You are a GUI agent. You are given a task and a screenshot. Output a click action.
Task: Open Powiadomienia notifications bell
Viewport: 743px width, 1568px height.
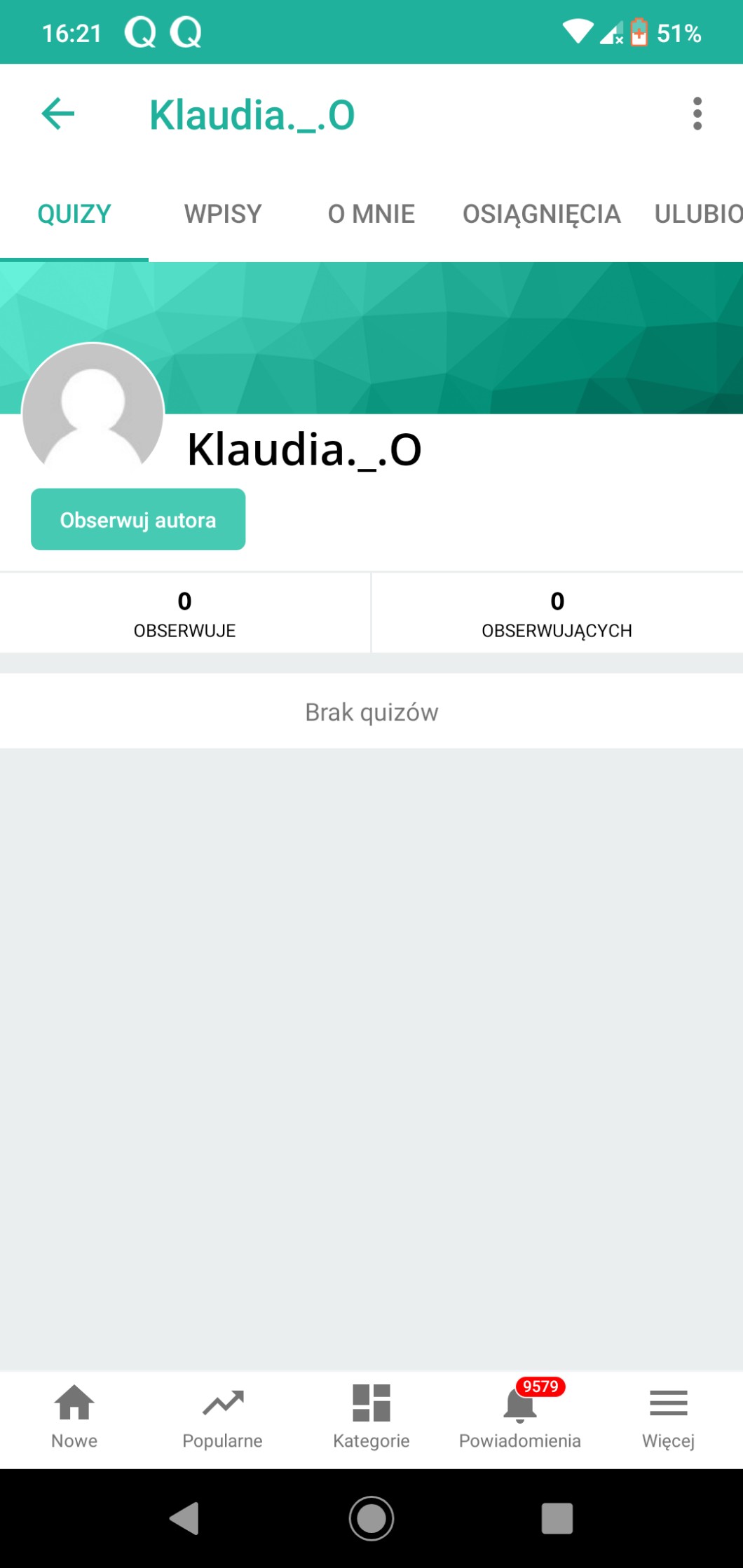point(519,1417)
